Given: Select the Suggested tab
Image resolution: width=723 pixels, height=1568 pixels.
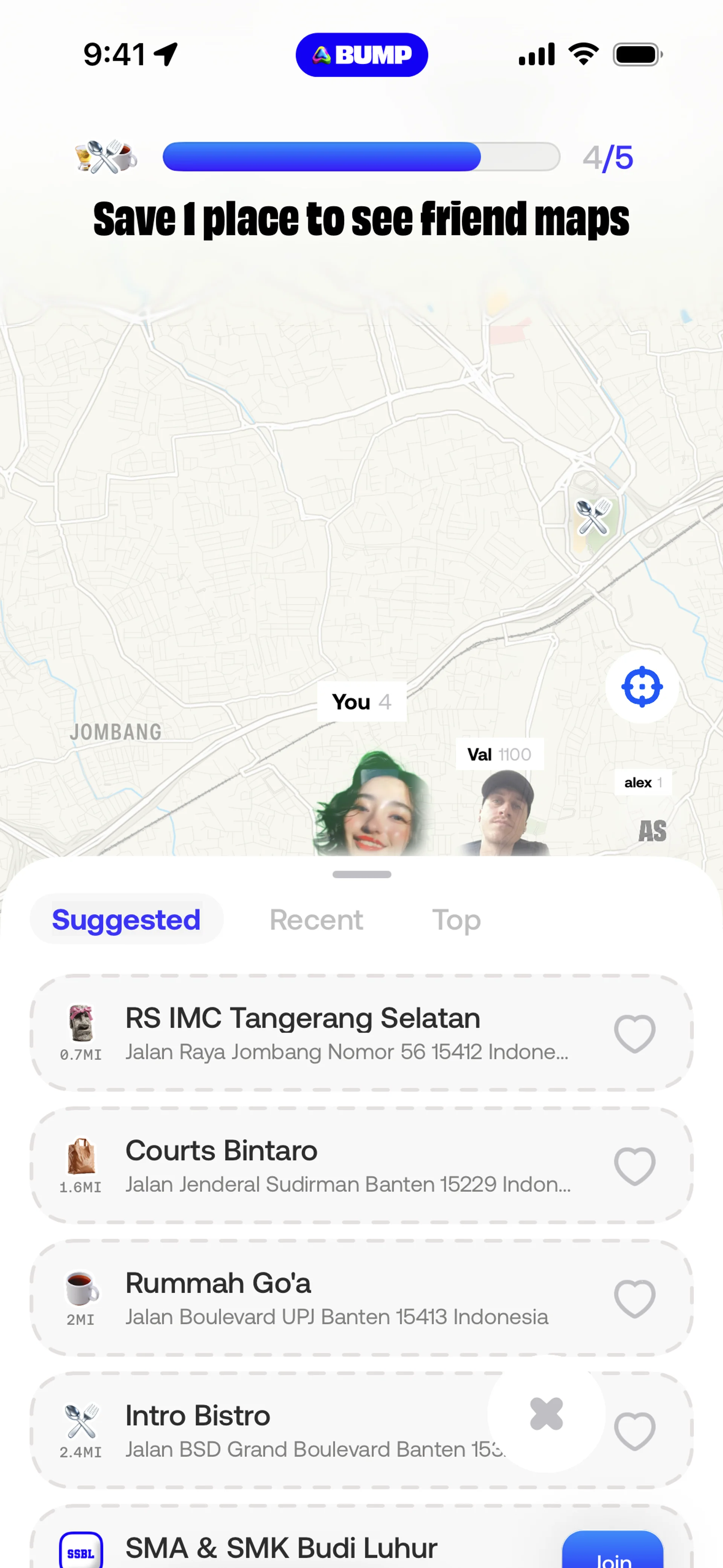Looking at the screenshot, I should pos(126,920).
